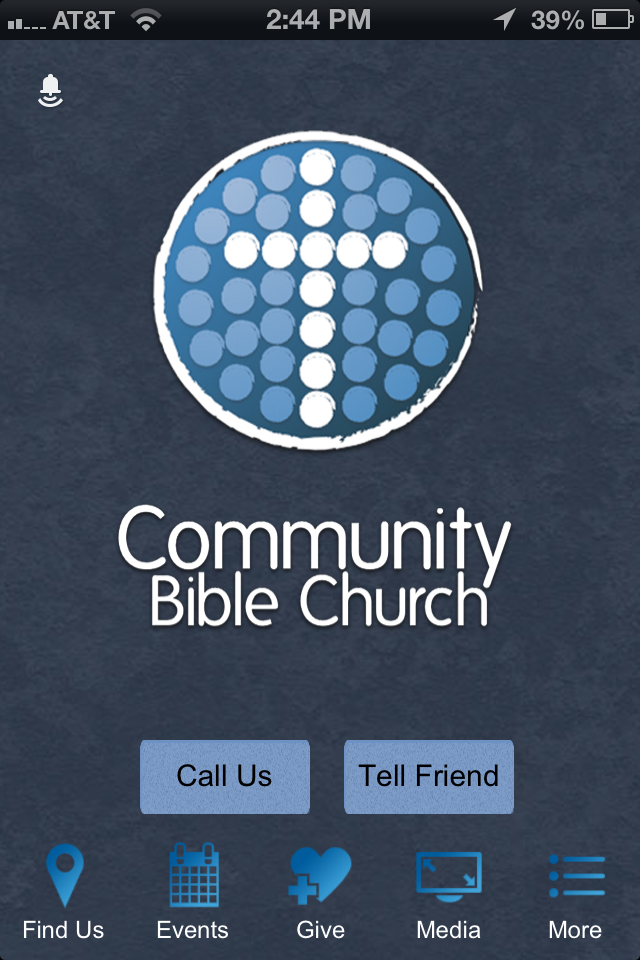Switch to the Events tab
This screenshot has height=960, width=640.
coord(193,892)
